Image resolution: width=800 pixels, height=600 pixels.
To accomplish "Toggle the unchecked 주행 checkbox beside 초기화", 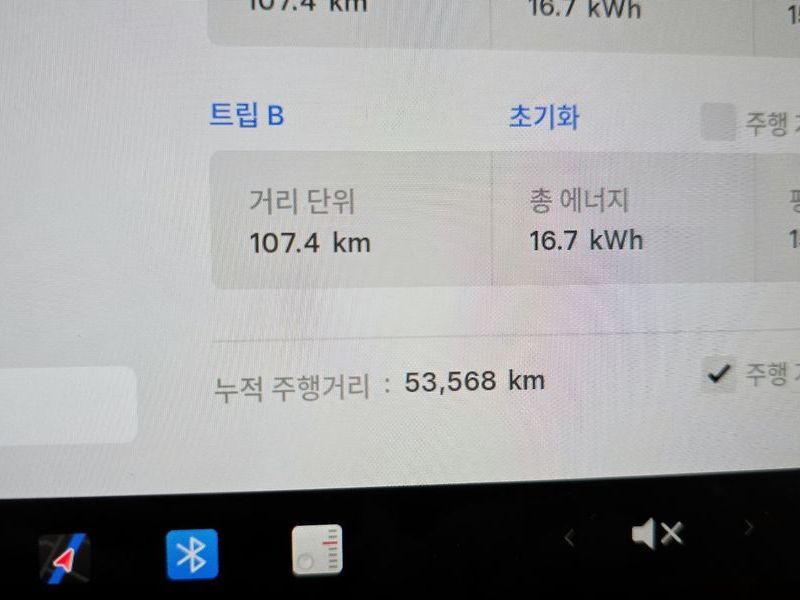I will pos(718,122).
